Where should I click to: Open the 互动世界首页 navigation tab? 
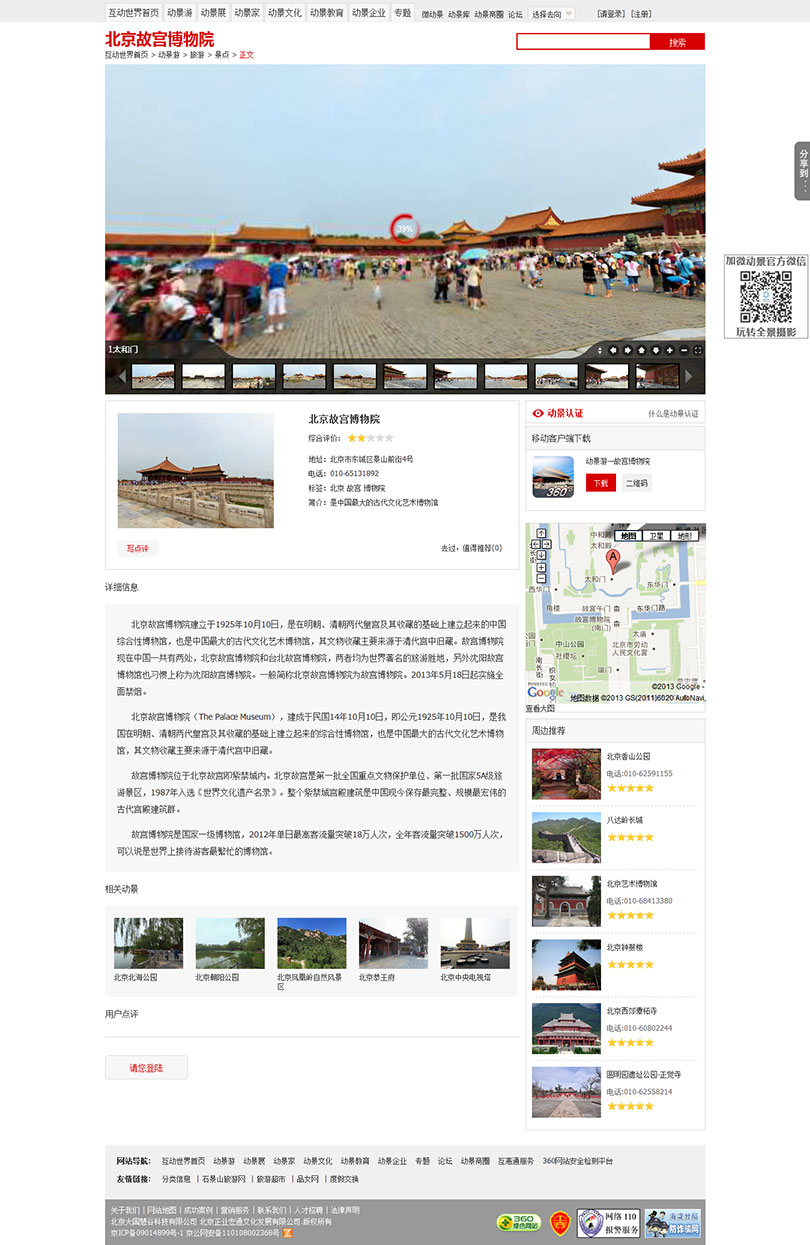pos(133,13)
